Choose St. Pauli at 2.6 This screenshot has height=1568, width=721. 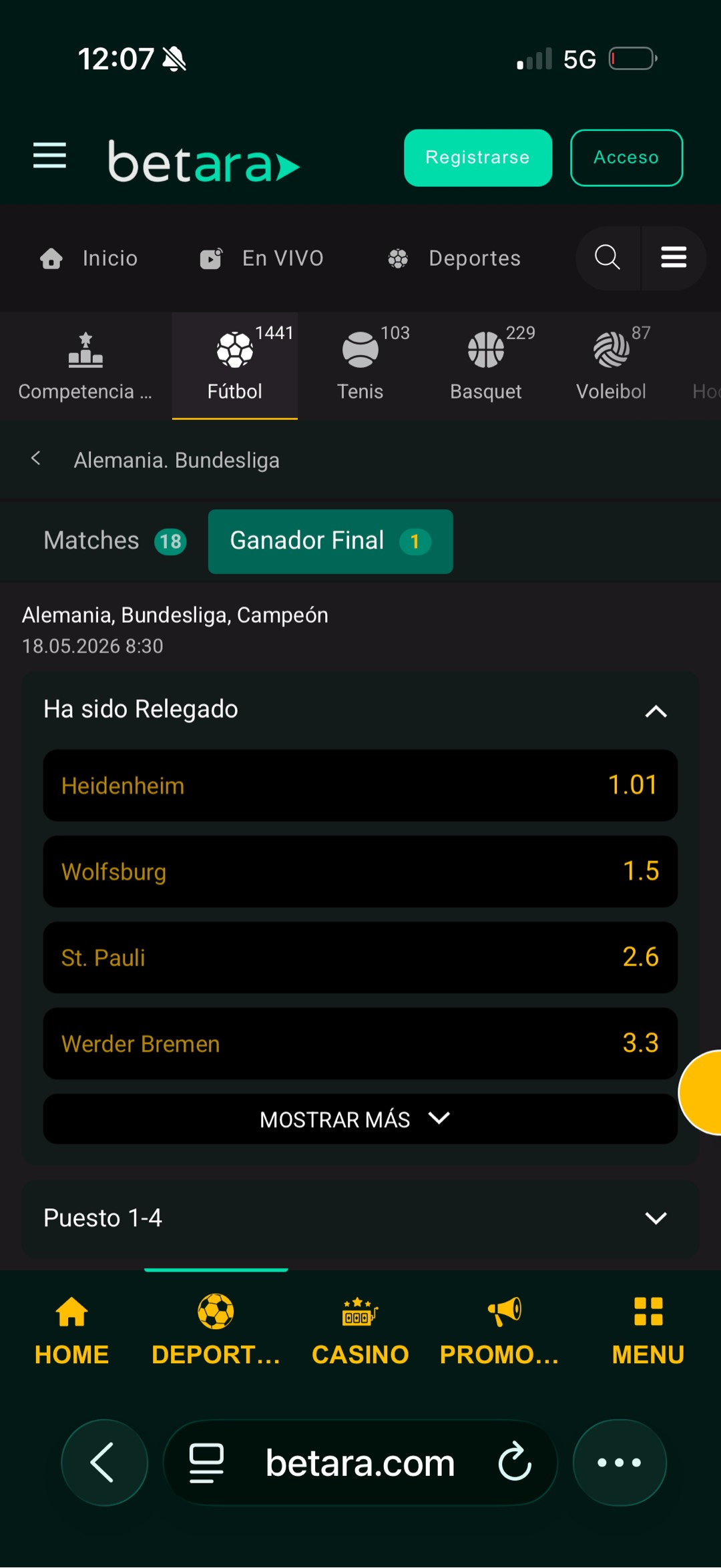click(360, 958)
